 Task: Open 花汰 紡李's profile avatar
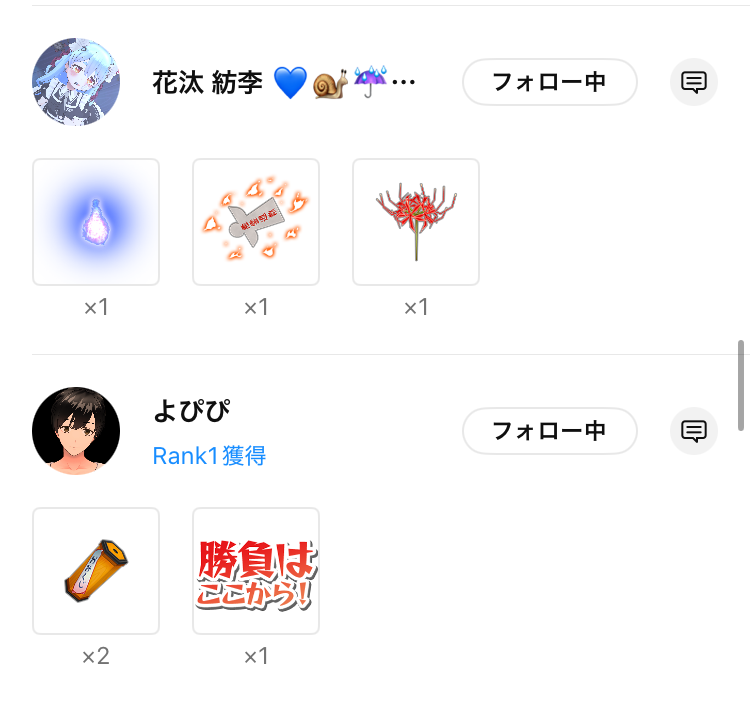point(76,82)
